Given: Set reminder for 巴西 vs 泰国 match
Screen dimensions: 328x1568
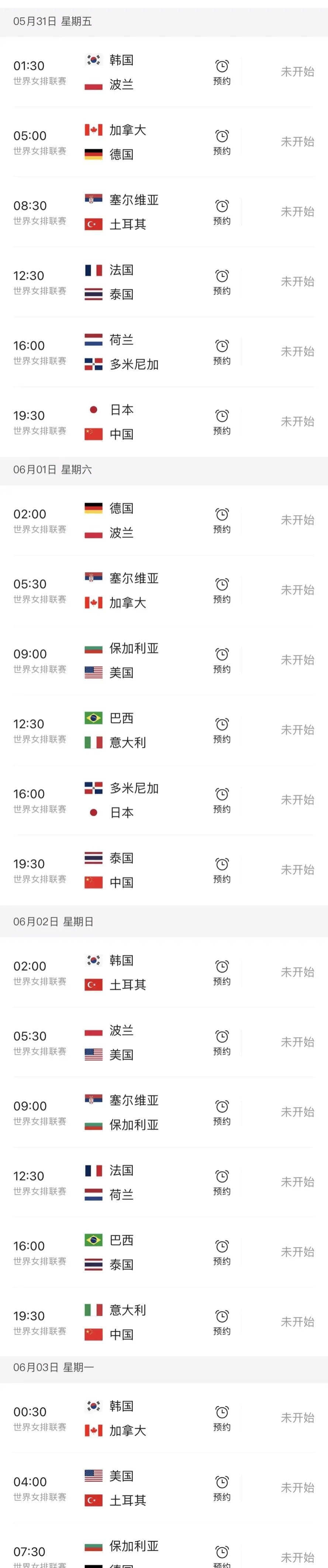Looking at the screenshot, I should pos(222,1253).
